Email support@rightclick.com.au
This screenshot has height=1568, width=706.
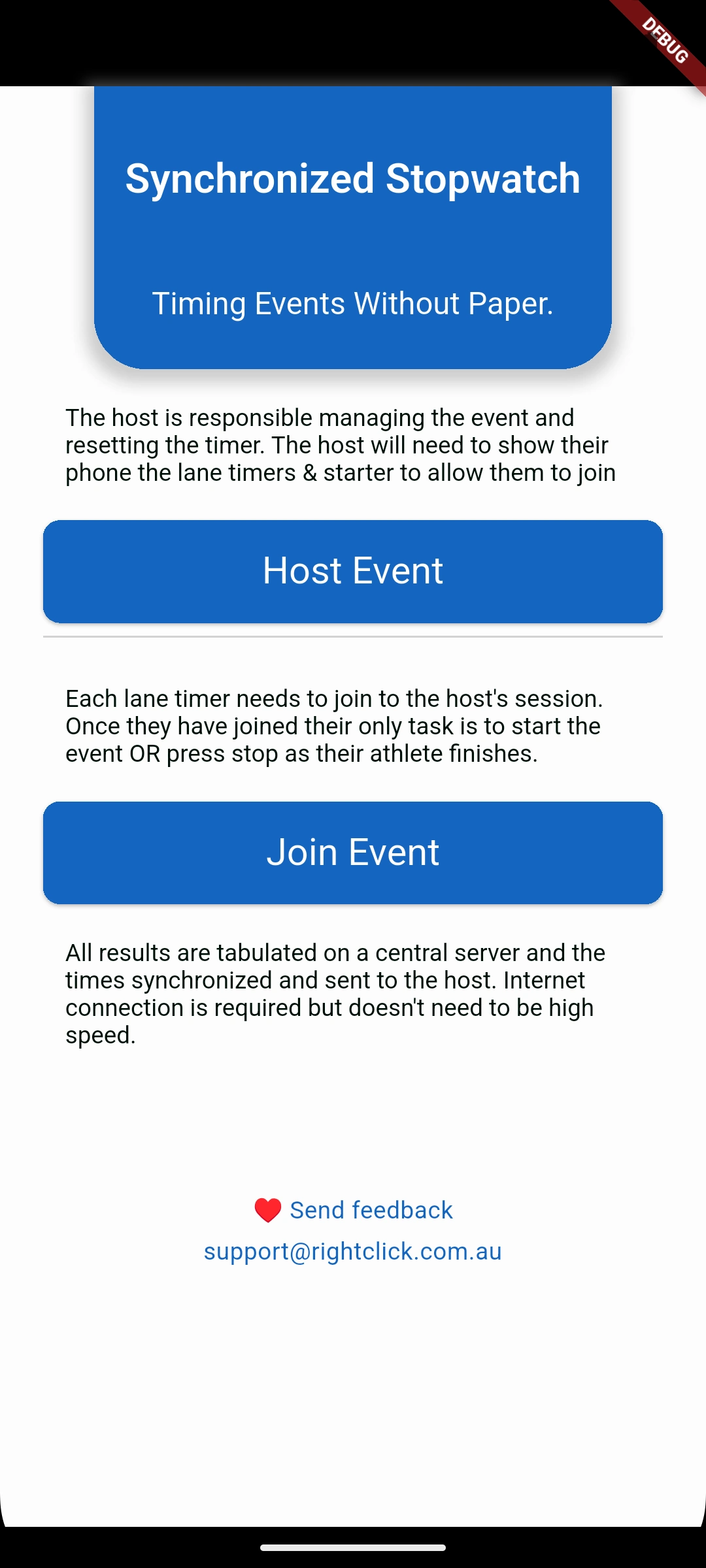pos(353,1251)
